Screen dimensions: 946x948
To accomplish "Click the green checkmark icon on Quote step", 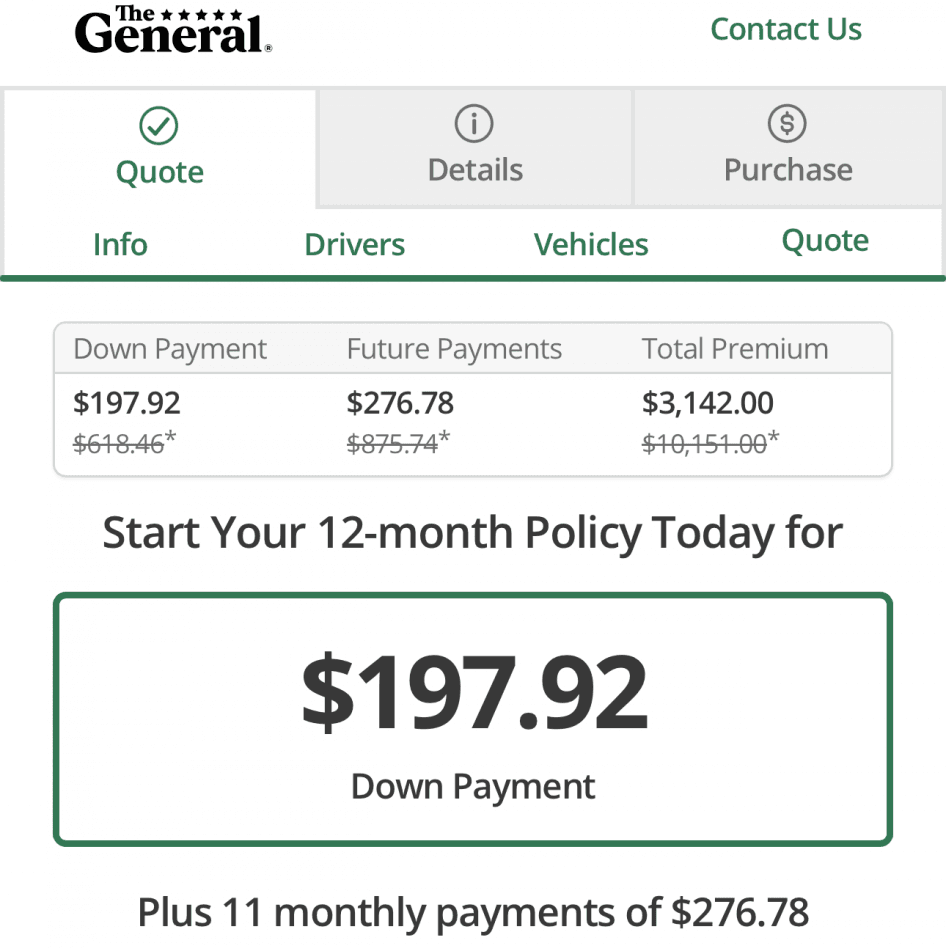I will 158,126.
